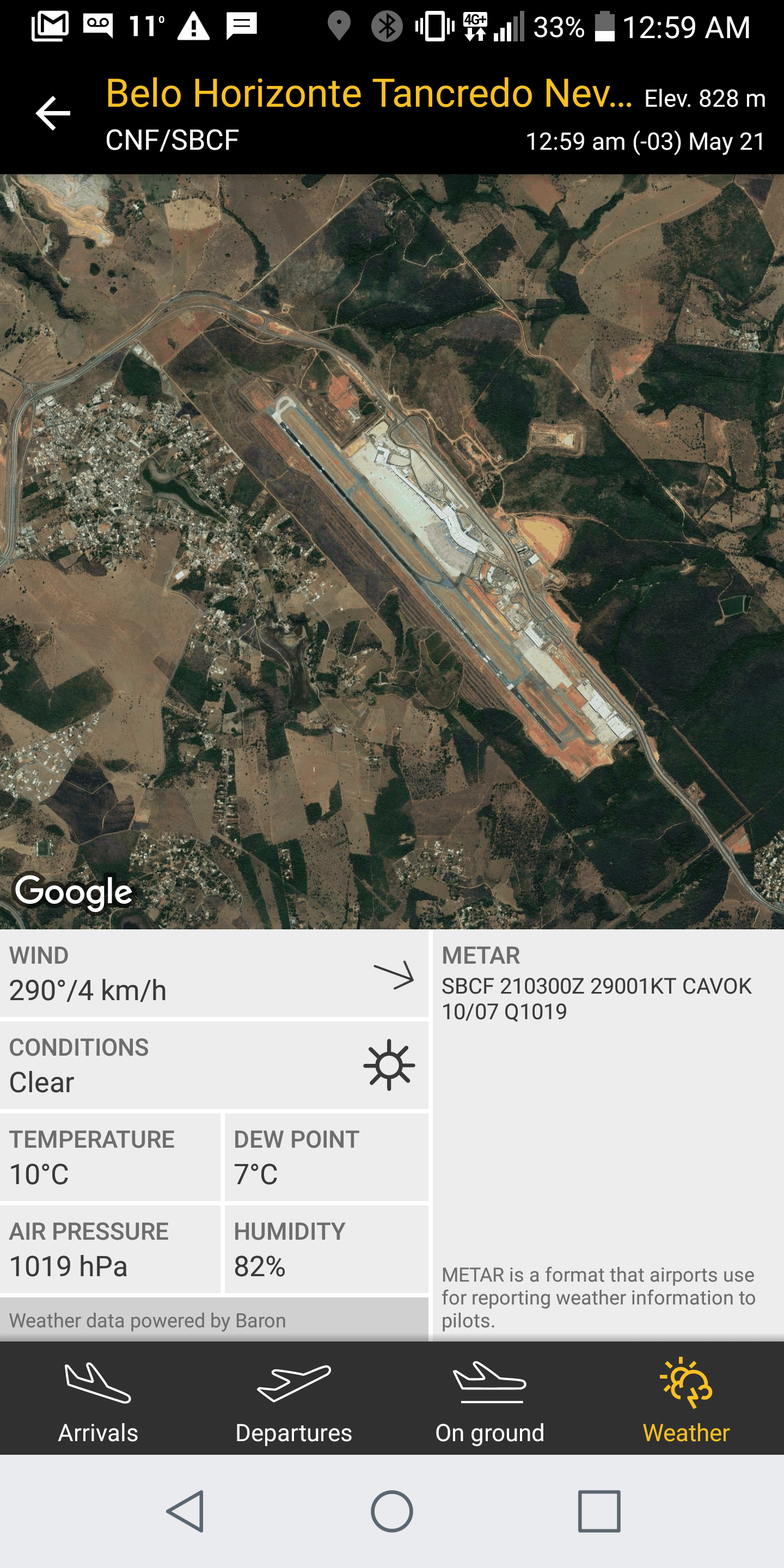
Task: Select the On ground tab
Action: (x=490, y=1399)
